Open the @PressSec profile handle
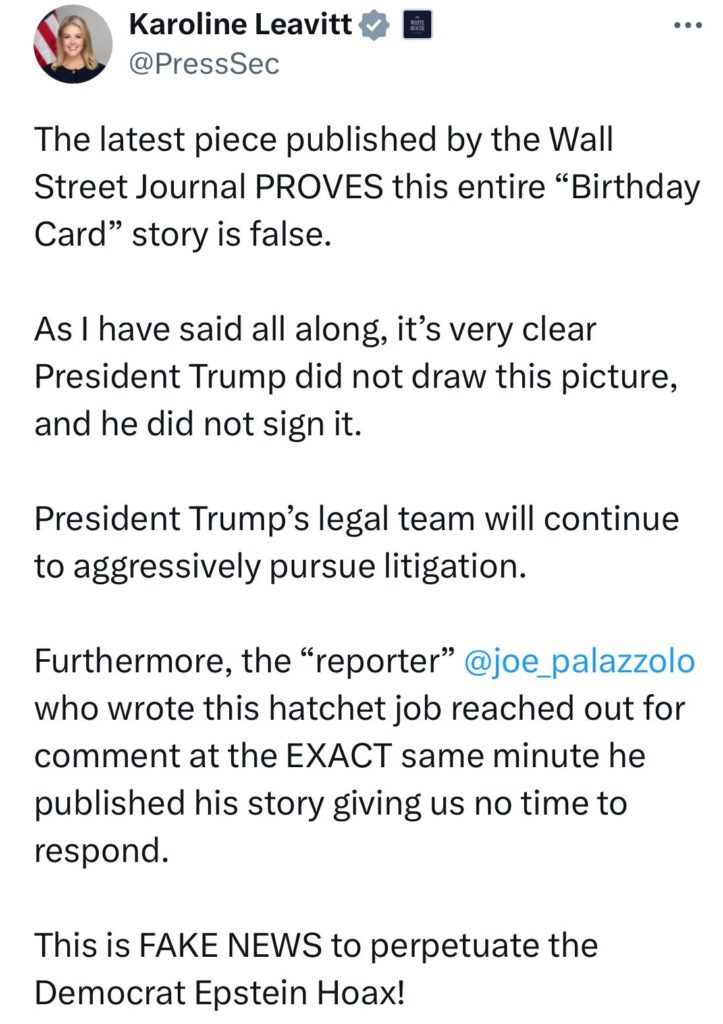Image resolution: width=723 pixels, height=1024 pixels. click(x=204, y=64)
